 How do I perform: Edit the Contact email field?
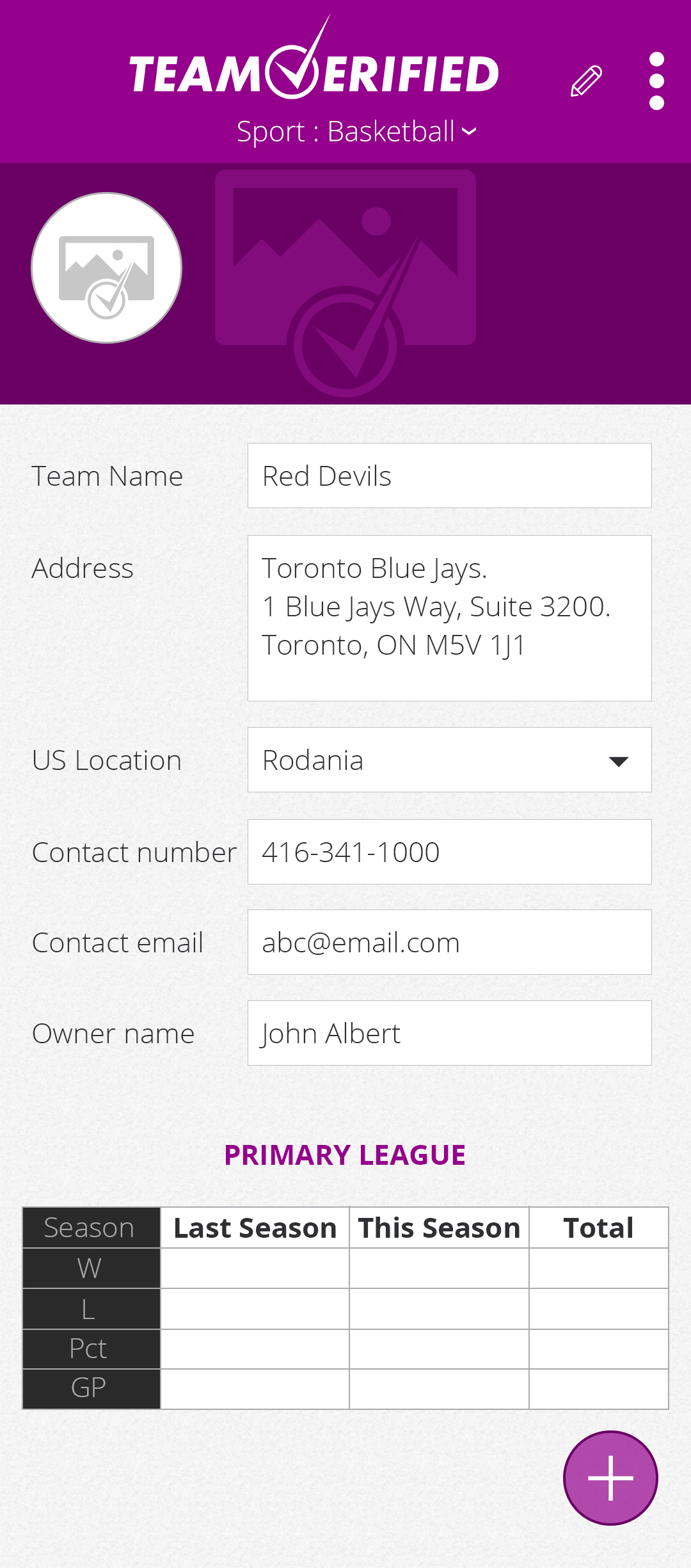(x=449, y=943)
